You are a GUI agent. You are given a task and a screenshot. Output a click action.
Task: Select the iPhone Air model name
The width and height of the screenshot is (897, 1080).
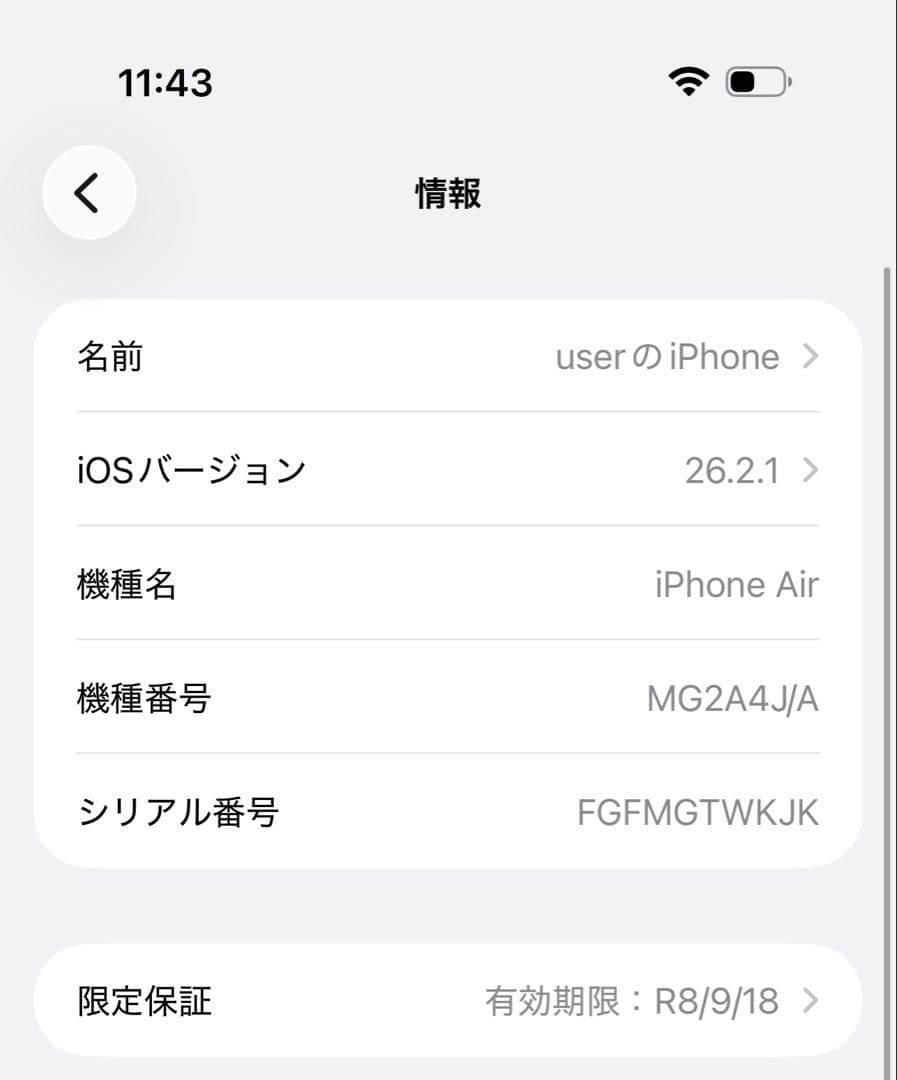[x=738, y=584]
